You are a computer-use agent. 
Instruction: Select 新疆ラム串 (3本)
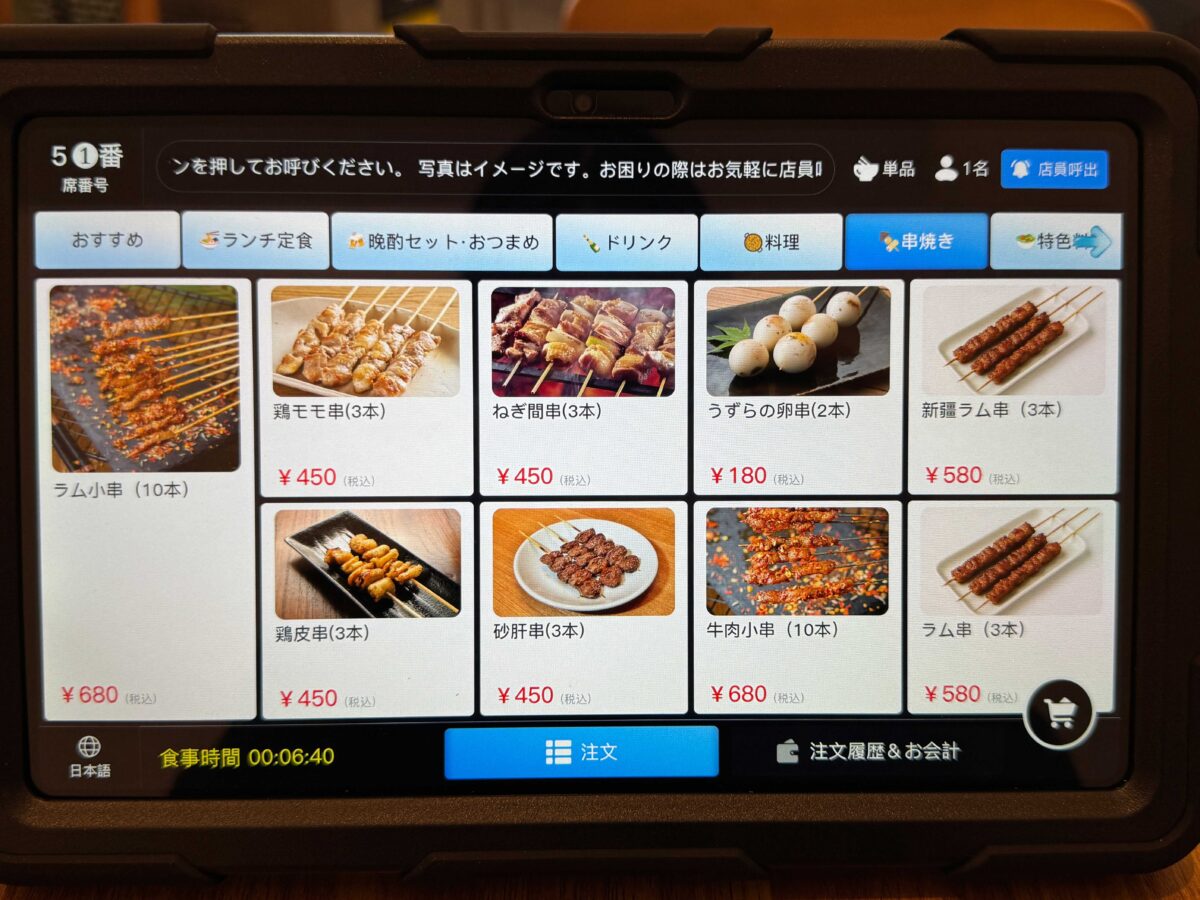(x=1012, y=387)
